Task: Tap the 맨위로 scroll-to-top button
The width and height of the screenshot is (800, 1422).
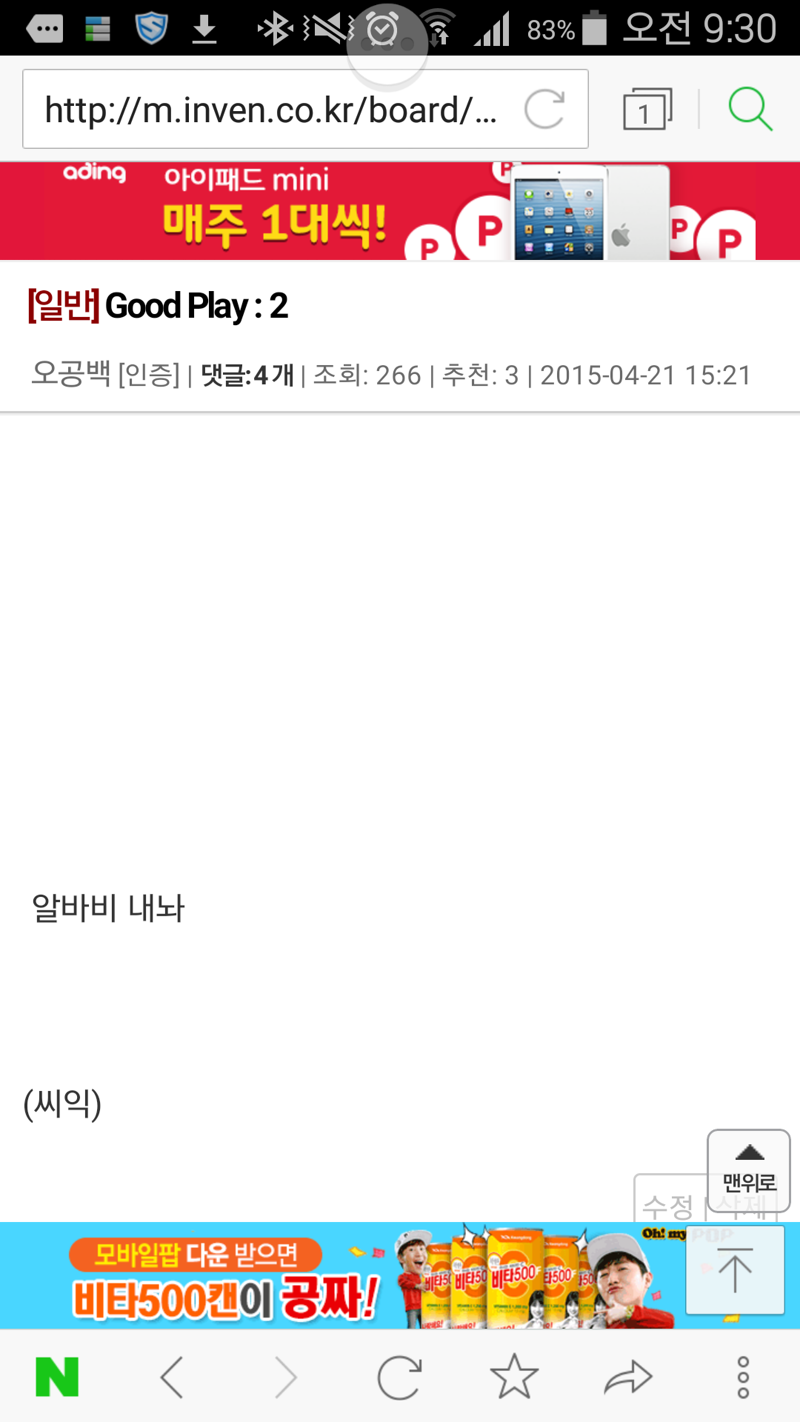Action: 749,1170
